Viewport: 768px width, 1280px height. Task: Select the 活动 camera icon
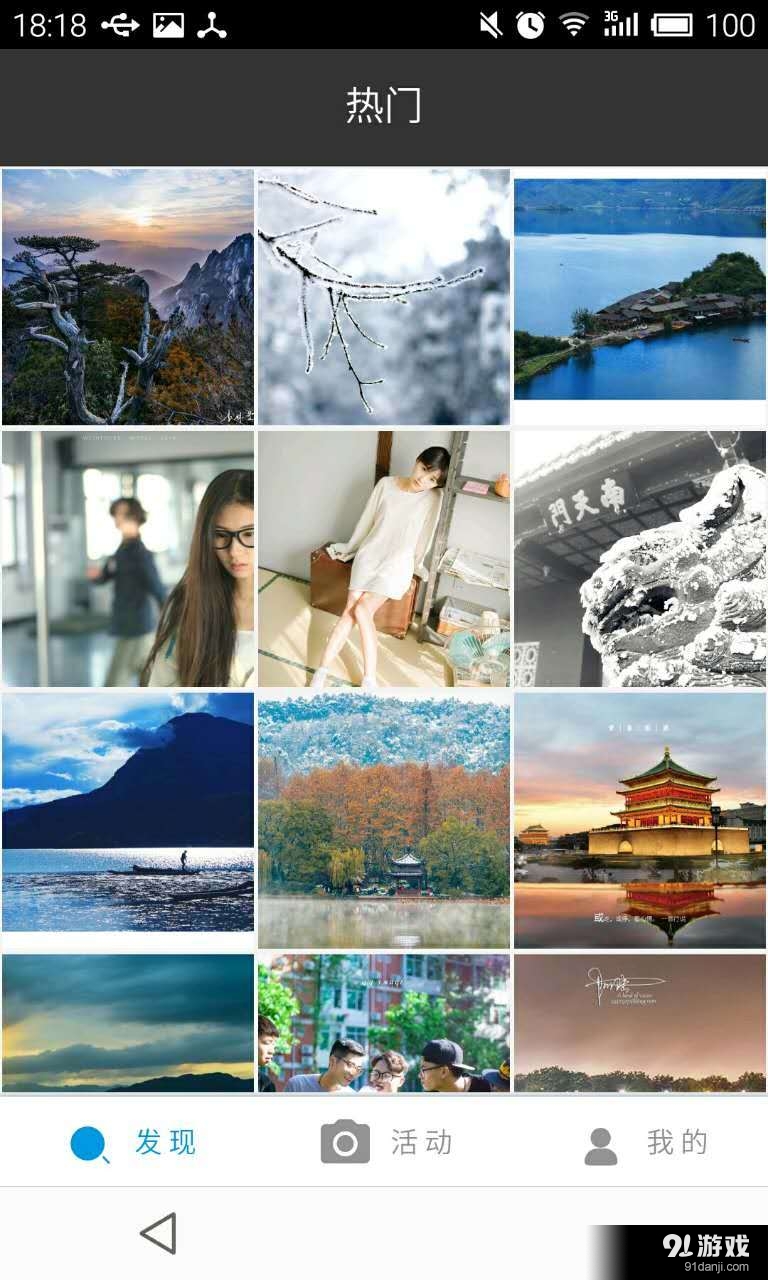click(x=344, y=1143)
